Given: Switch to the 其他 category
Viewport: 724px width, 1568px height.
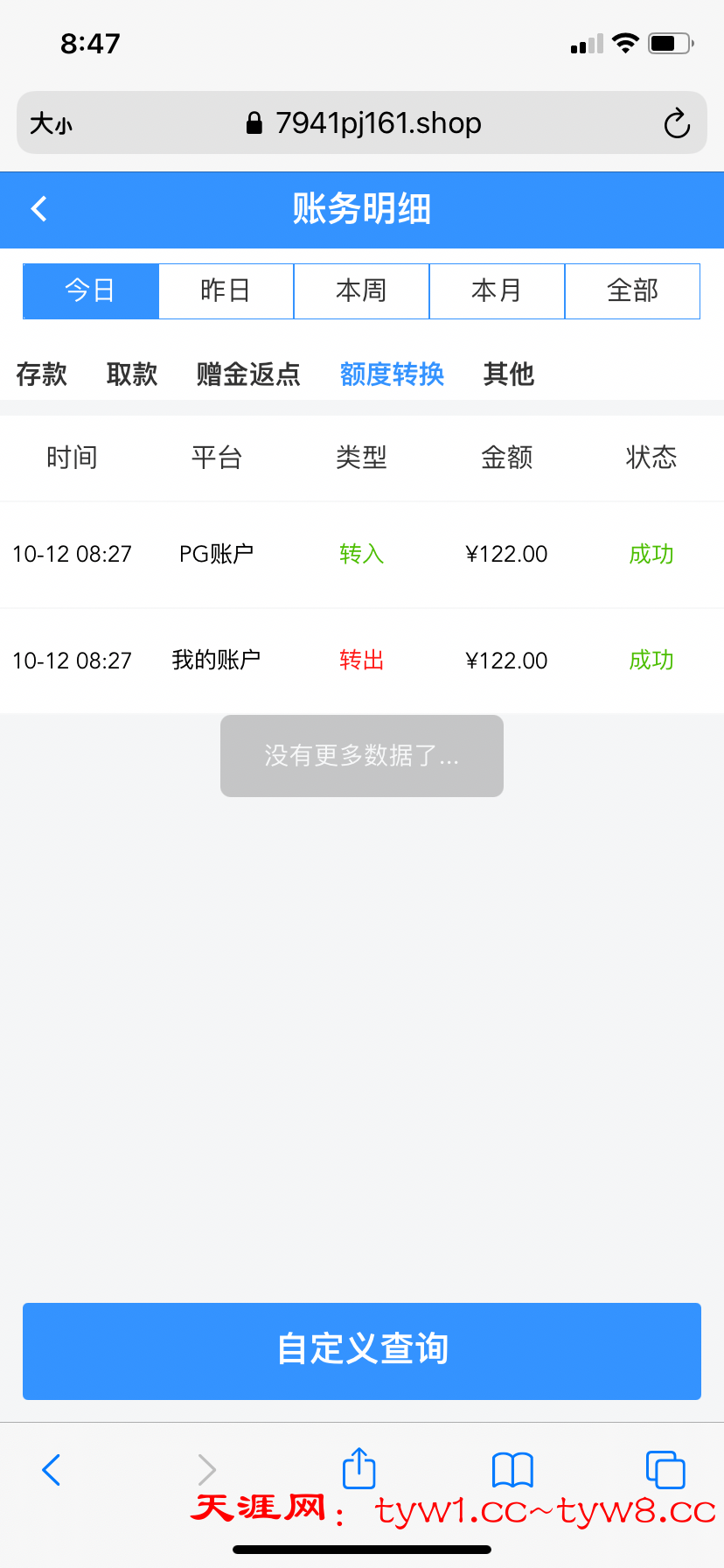Looking at the screenshot, I should click(508, 374).
